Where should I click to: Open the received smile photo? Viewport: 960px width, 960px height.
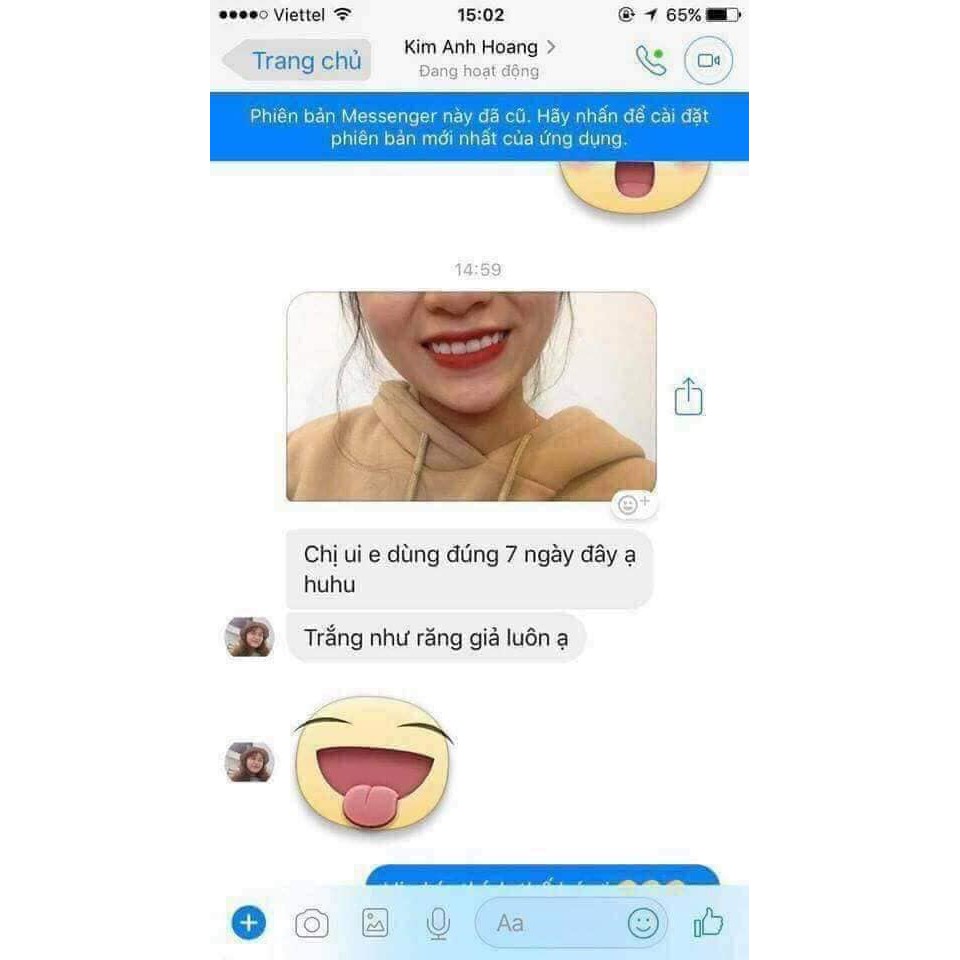[x=471, y=396]
